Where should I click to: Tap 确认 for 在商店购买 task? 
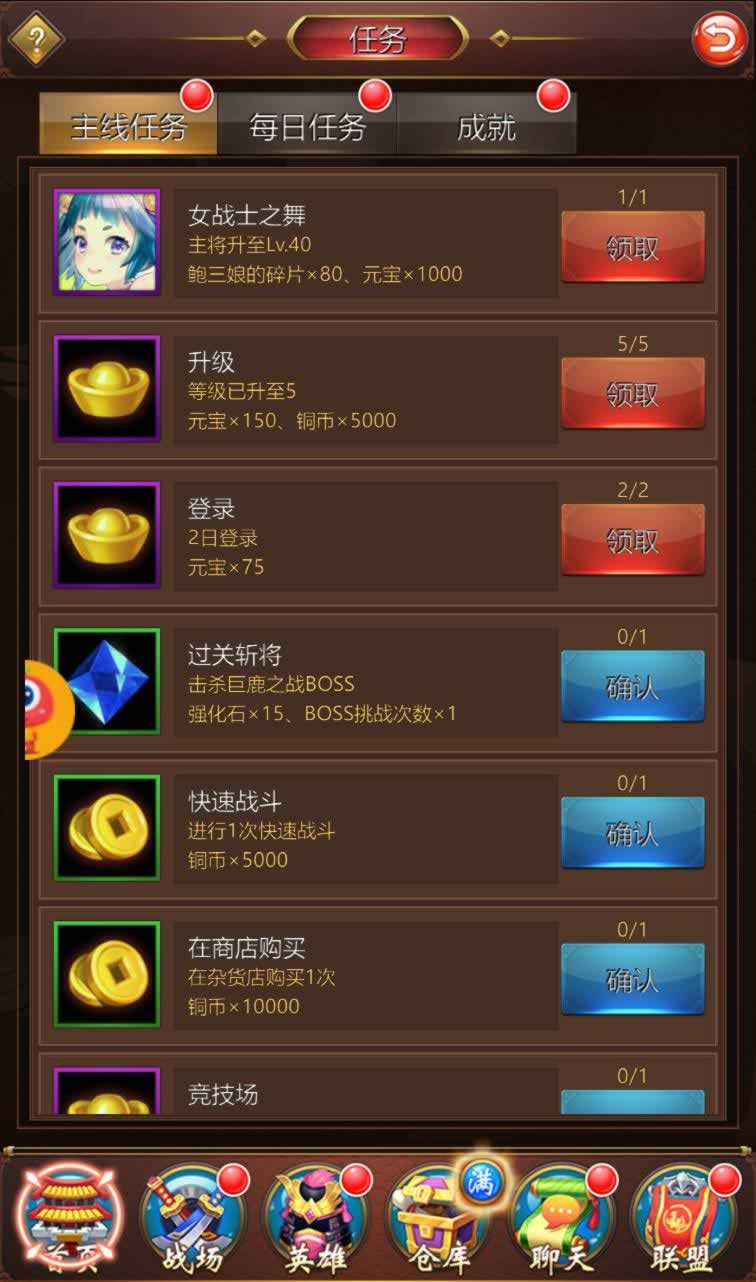pyautogui.click(x=632, y=980)
